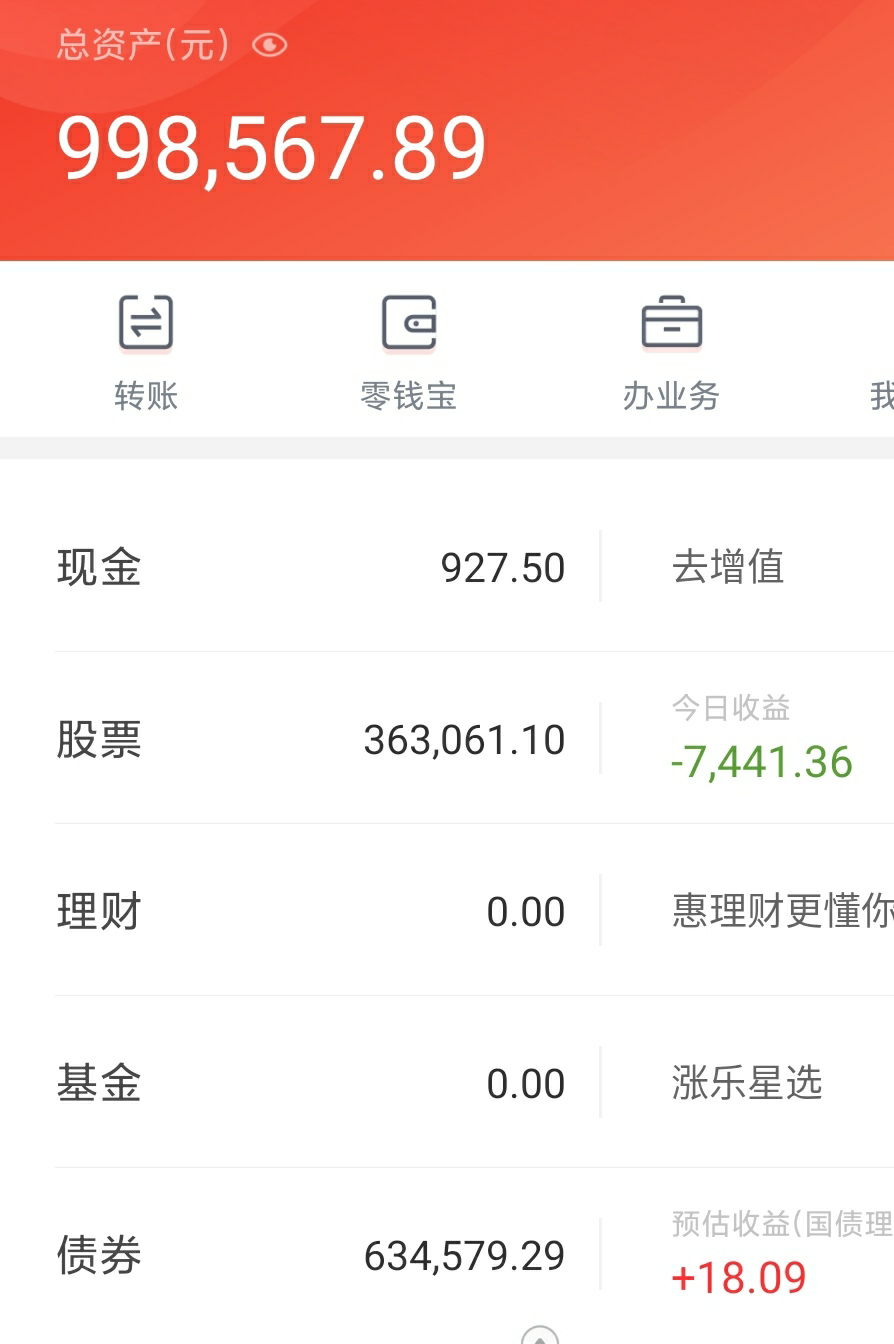Tap the 去增值 link beside cash

tap(728, 567)
